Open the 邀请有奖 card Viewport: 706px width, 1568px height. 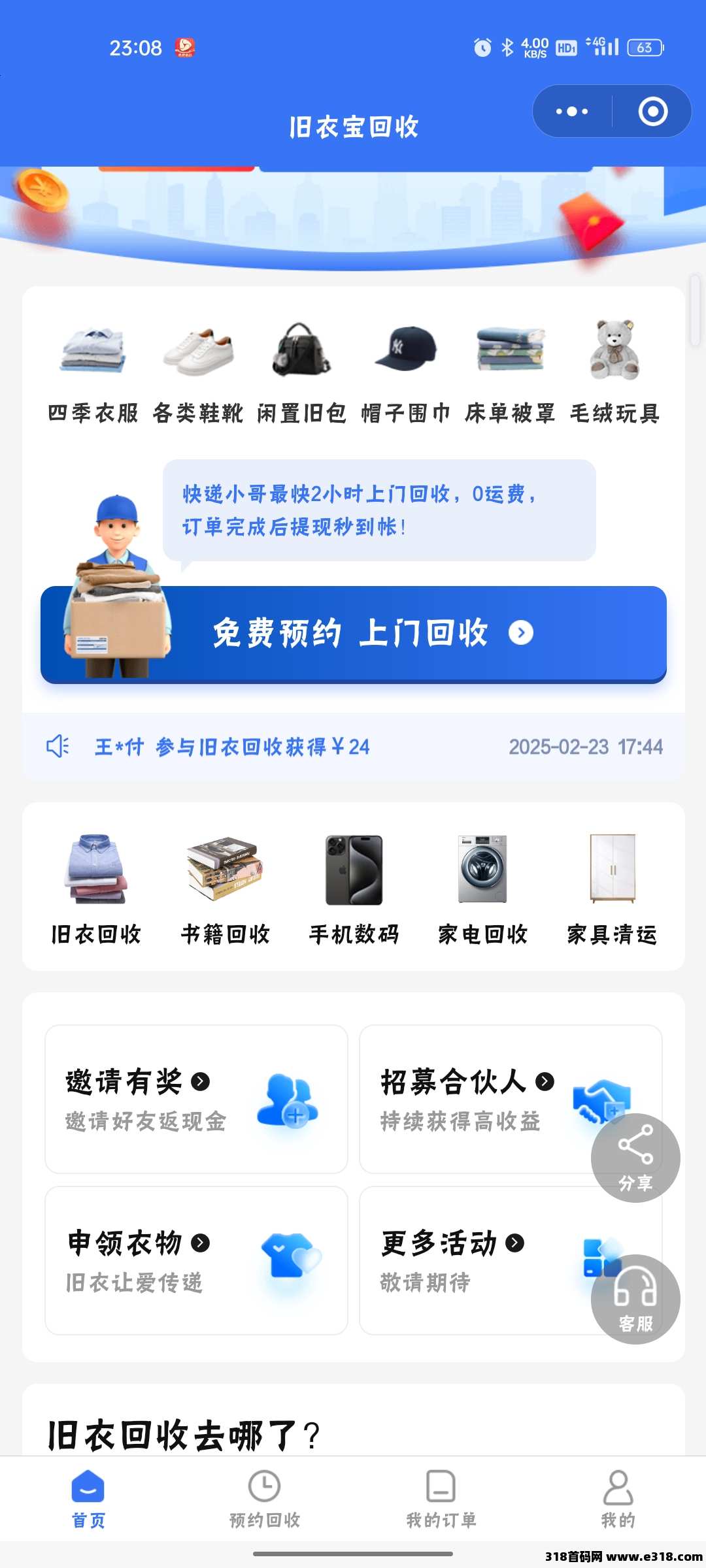pos(196,1099)
